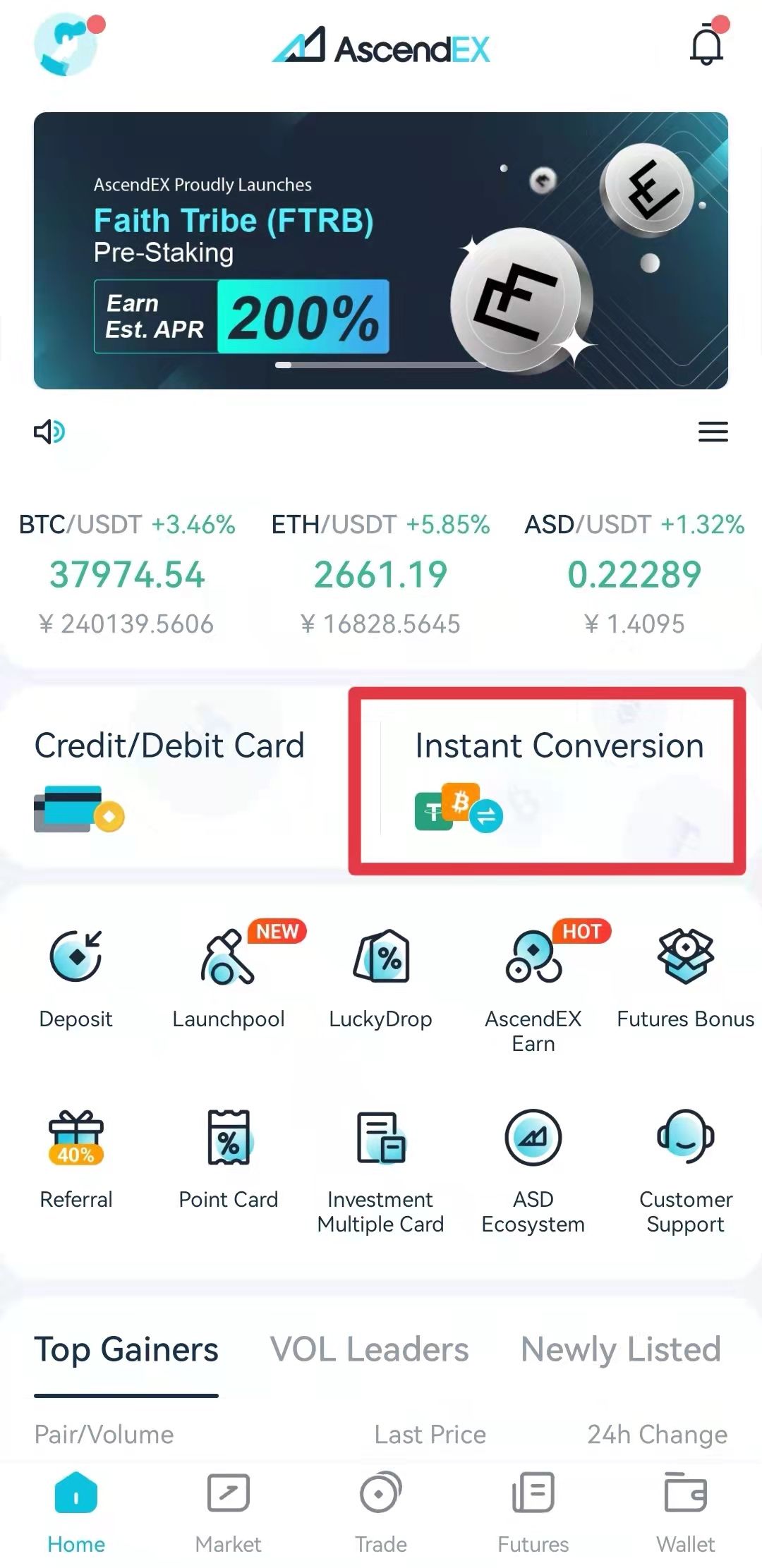Image resolution: width=762 pixels, height=1568 pixels.
Task: View the BTC/USDT price pair
Action: pos(127,574)
